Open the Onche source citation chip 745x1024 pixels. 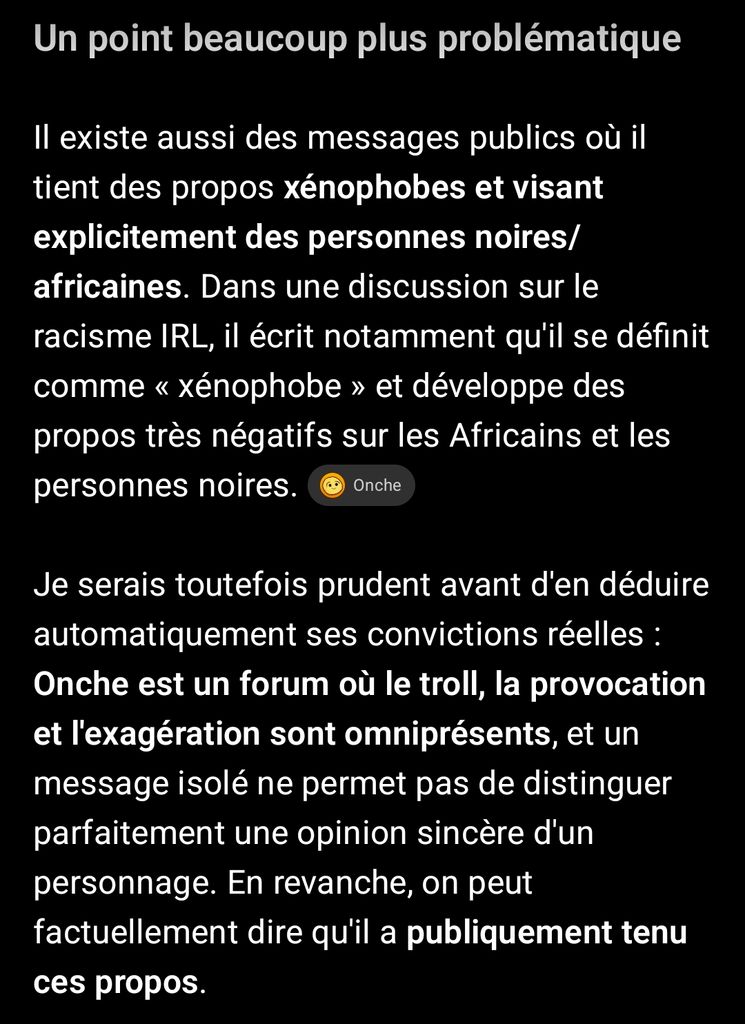tap(361, 485)
